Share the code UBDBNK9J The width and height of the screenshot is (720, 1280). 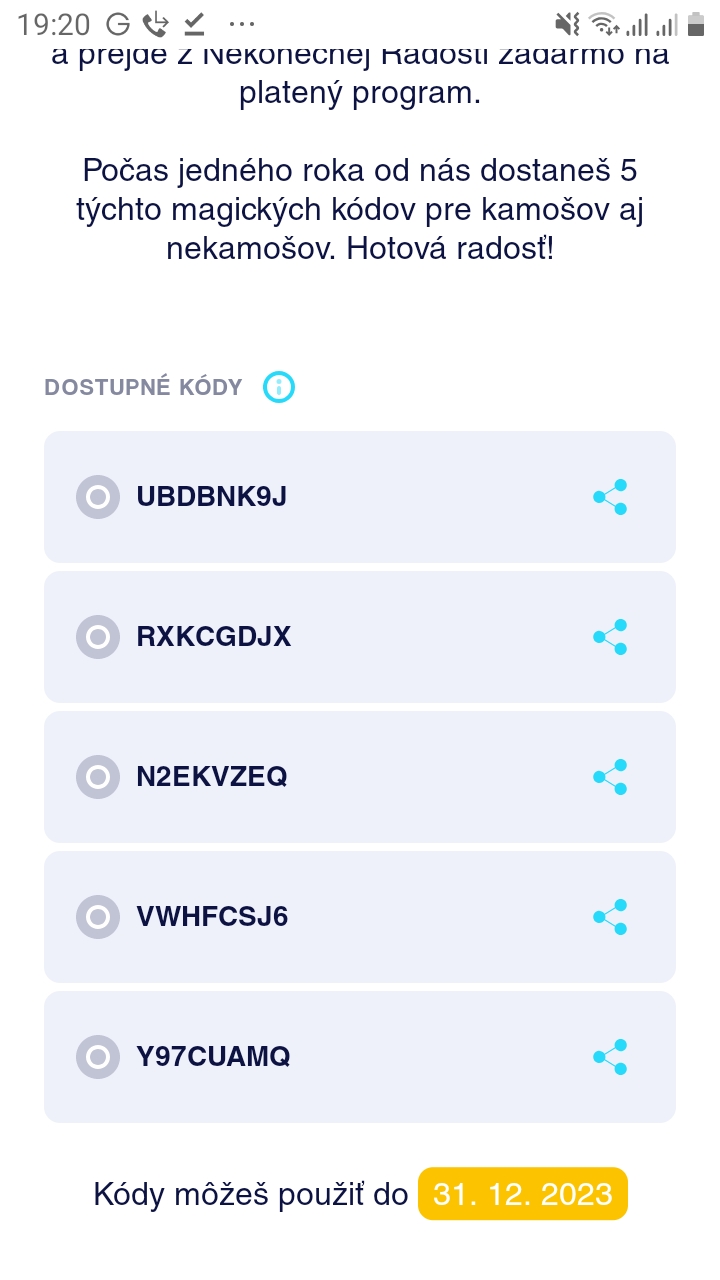pyautogui.click(x=610, y=497)
